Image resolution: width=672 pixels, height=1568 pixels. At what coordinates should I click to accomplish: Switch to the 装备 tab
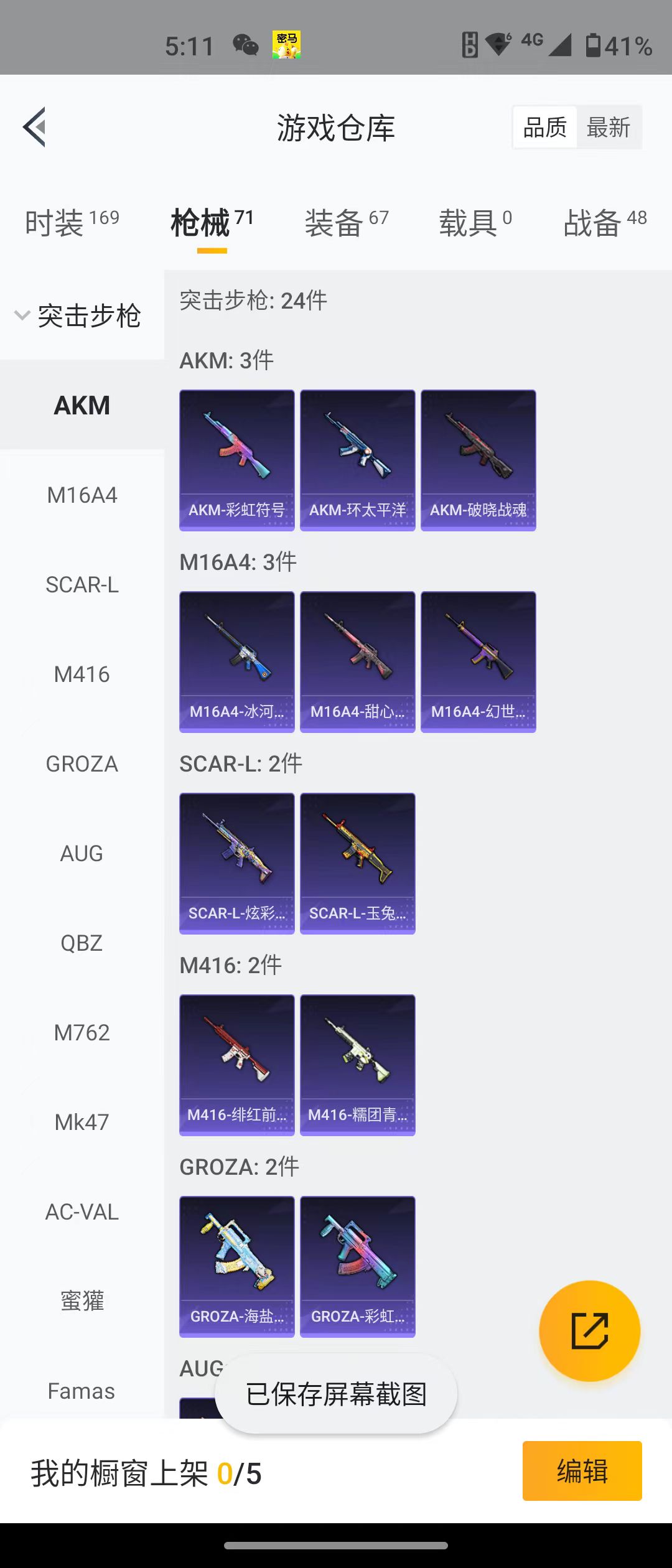(347, 223)
